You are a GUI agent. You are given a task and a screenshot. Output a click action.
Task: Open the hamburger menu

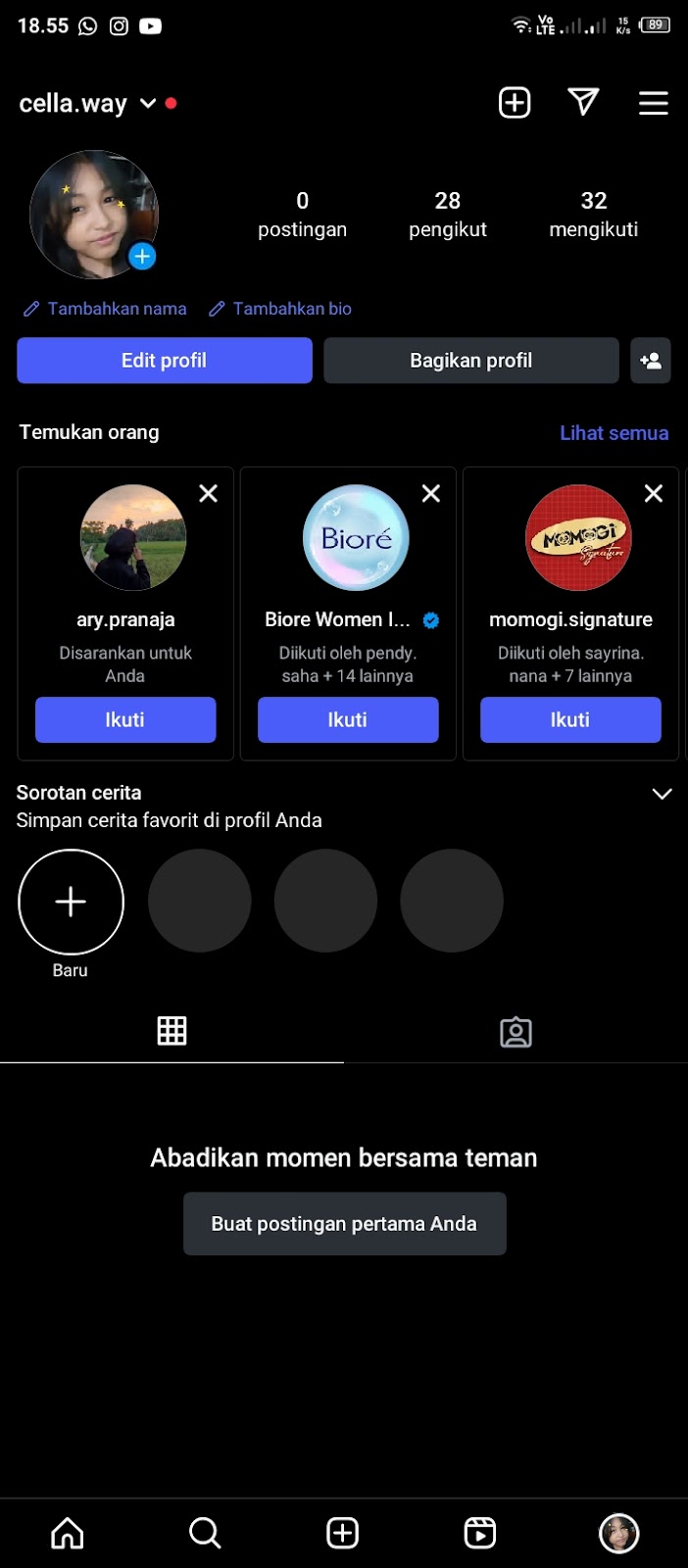653,103
